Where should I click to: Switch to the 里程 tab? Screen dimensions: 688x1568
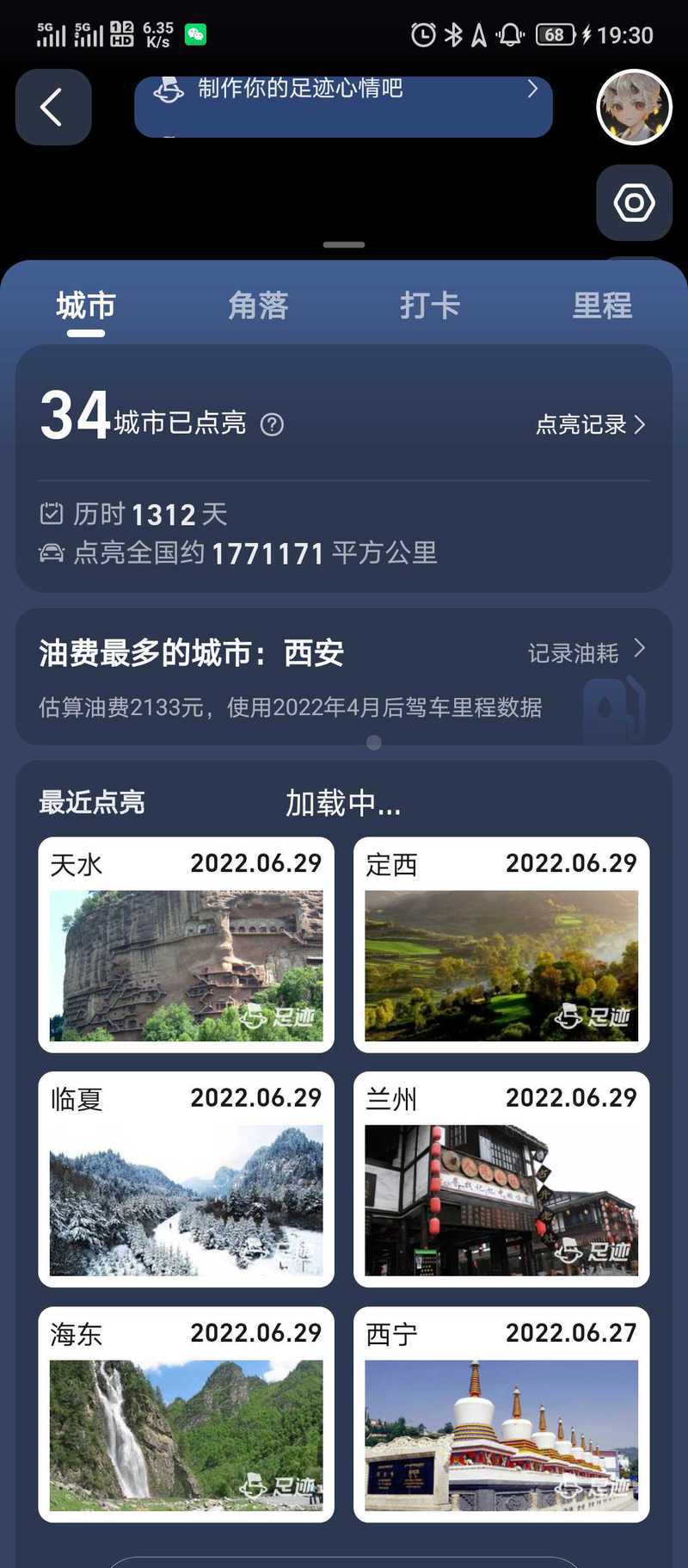602,306
